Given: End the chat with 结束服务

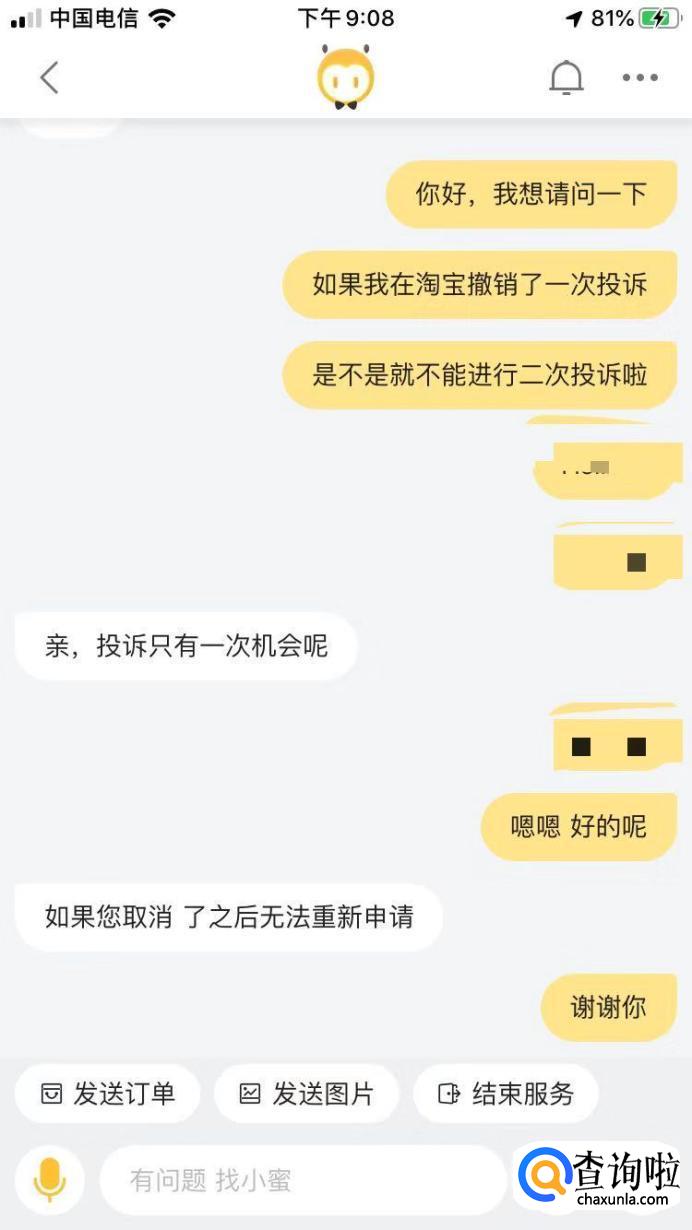Looking at the screenshot, I should [x=506, y=1093].
